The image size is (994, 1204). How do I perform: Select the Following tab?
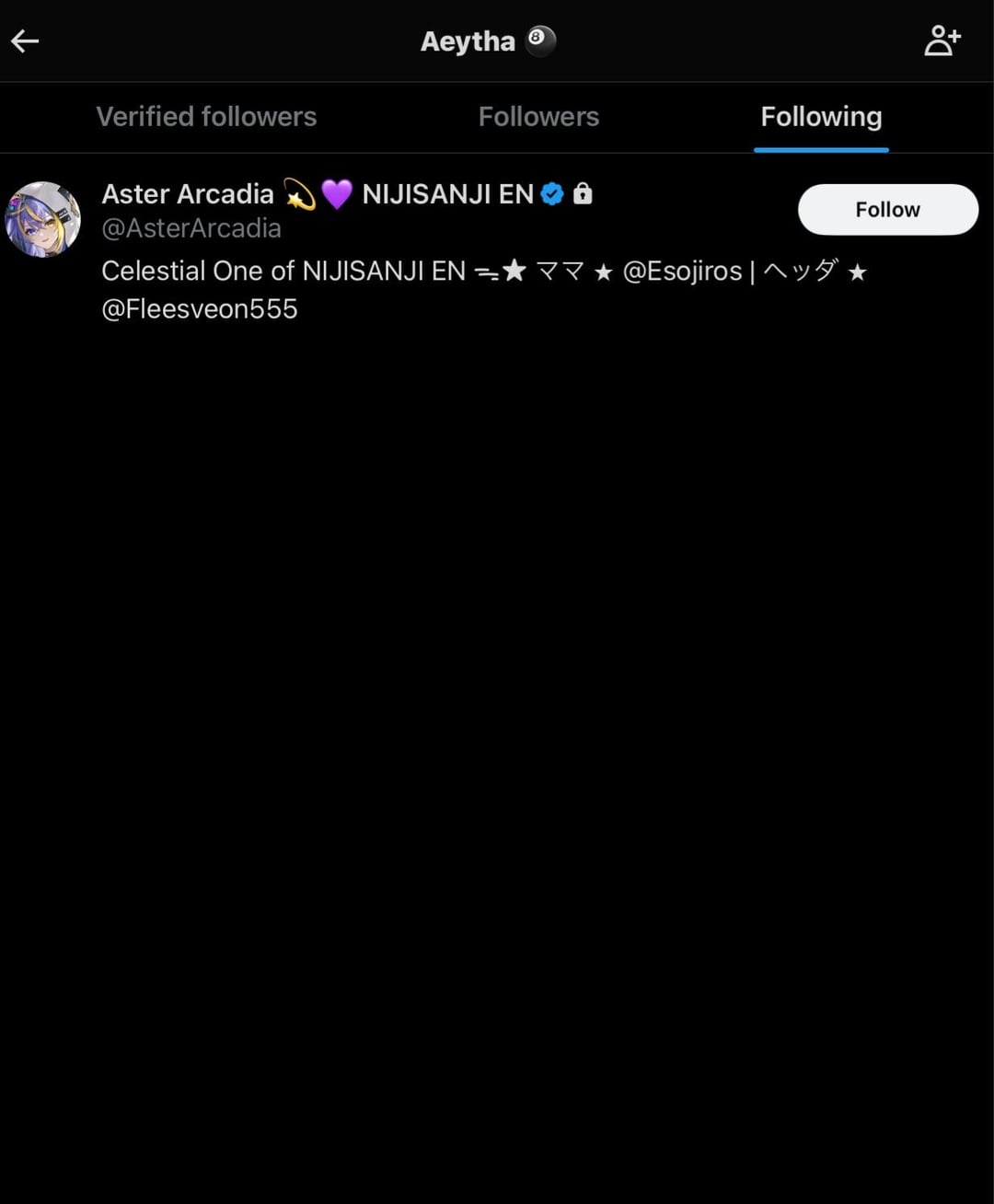(x=821, y=117)
